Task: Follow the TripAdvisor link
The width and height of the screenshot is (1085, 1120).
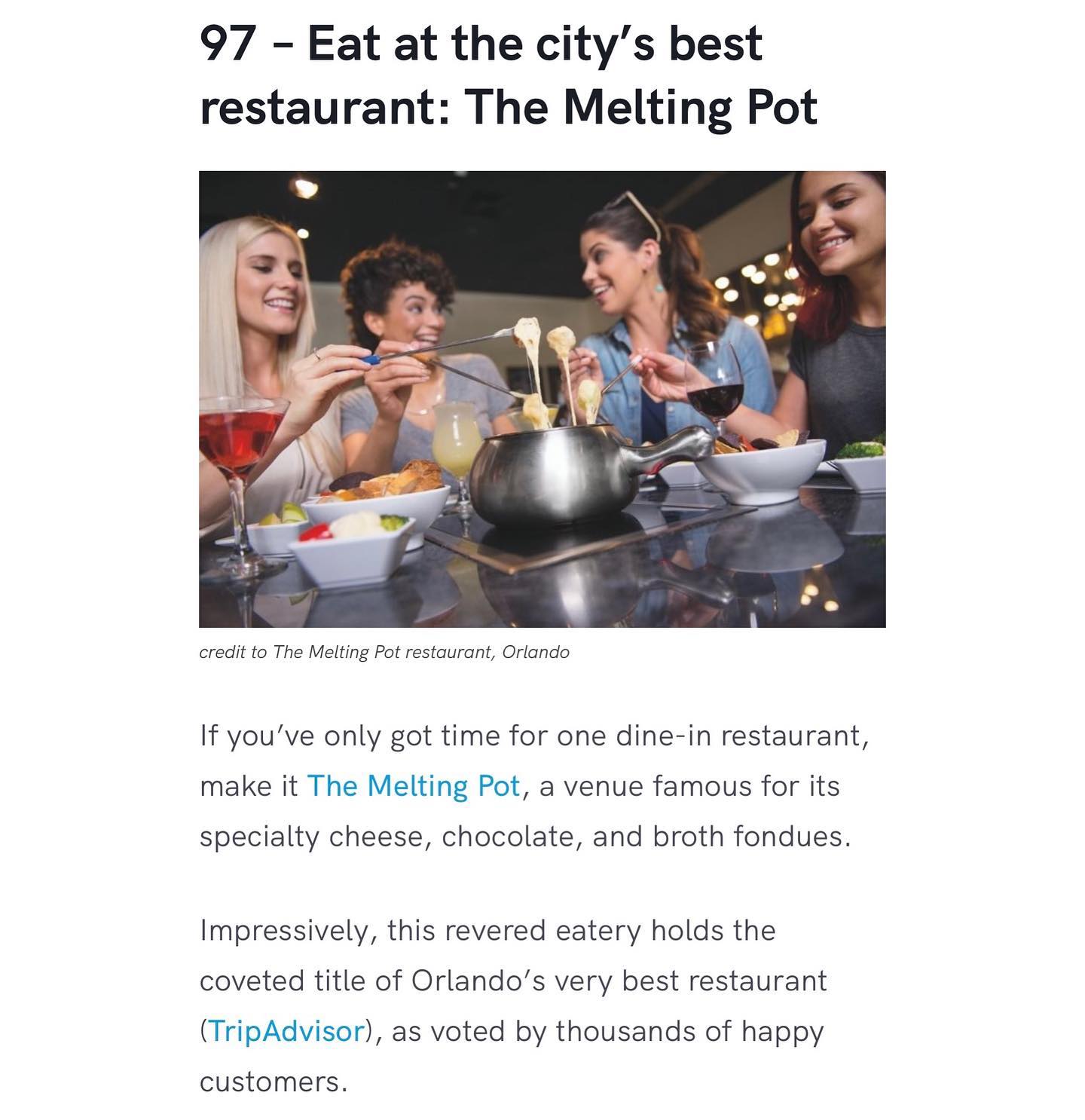Action: pos(286,1031)
